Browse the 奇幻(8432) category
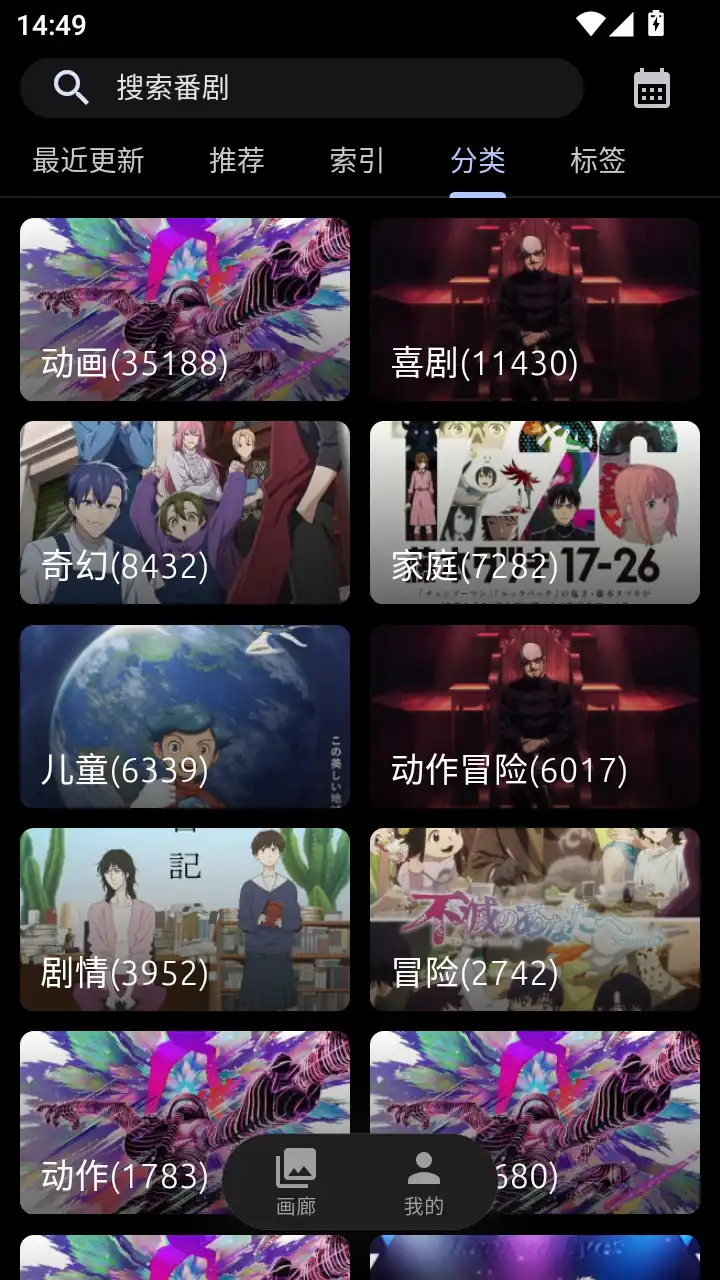 (184, 512)
